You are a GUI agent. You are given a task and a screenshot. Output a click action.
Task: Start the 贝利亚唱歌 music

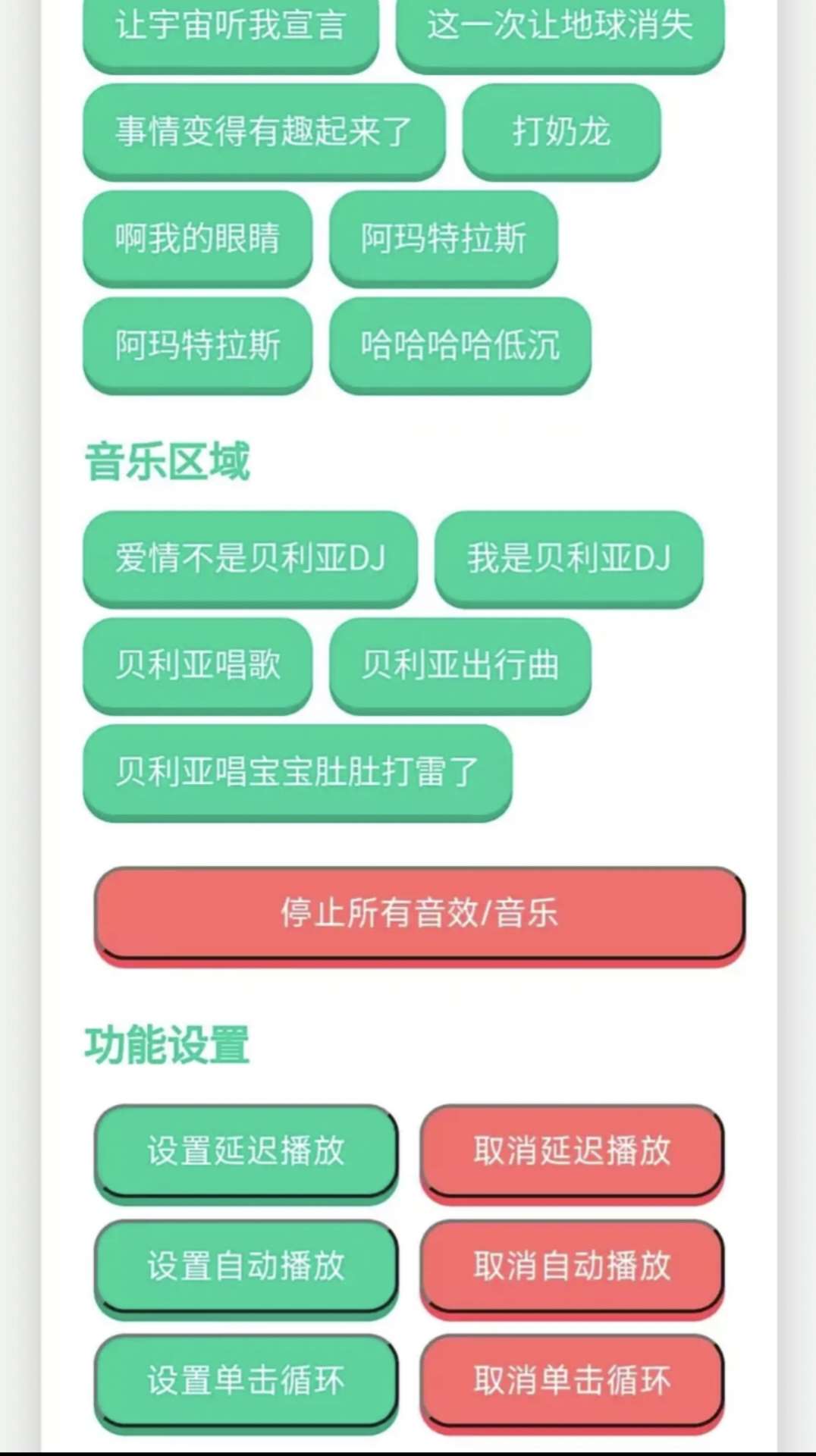tap(198, 667)
